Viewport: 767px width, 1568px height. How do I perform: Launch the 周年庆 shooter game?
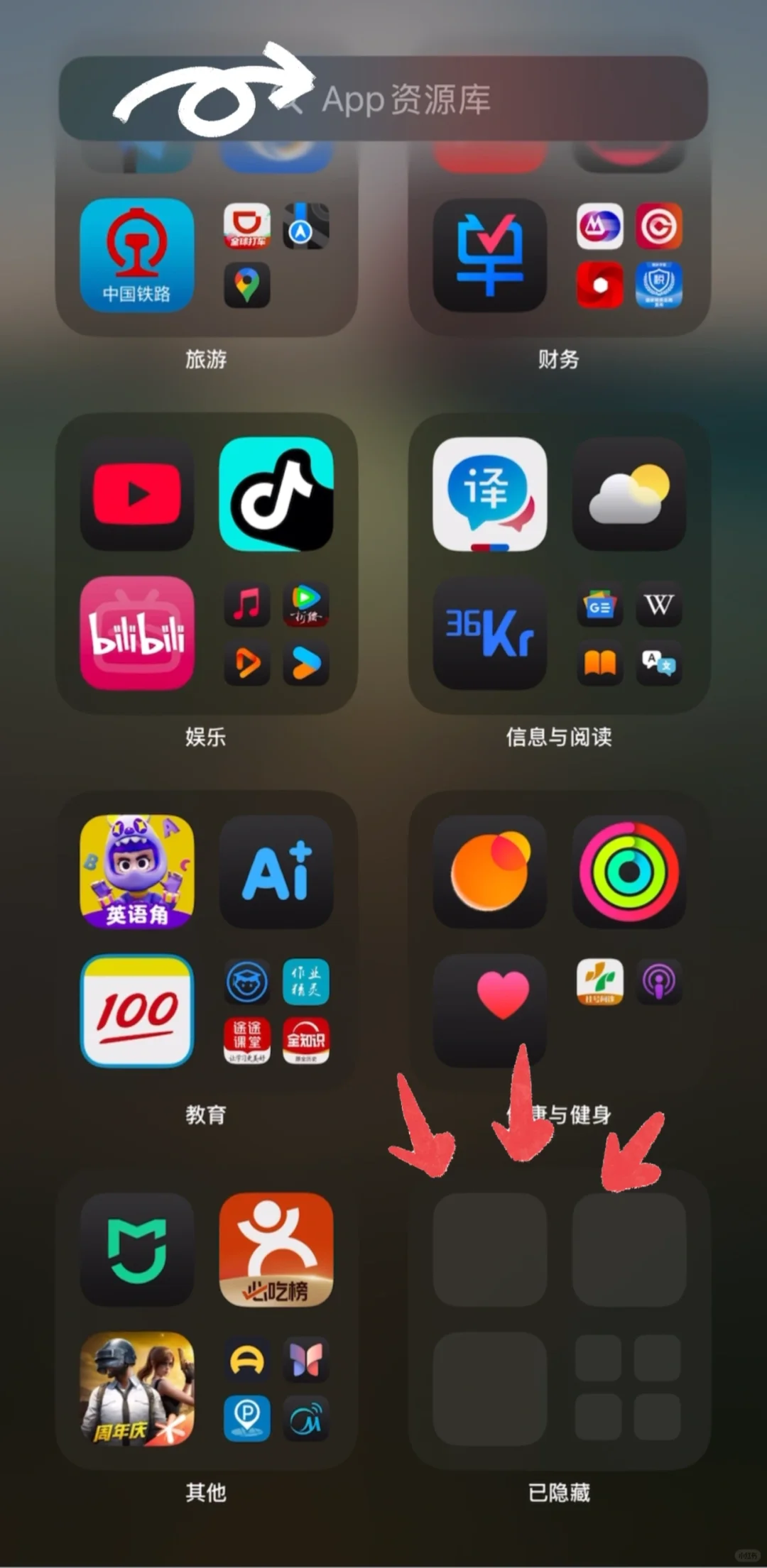137,1388
